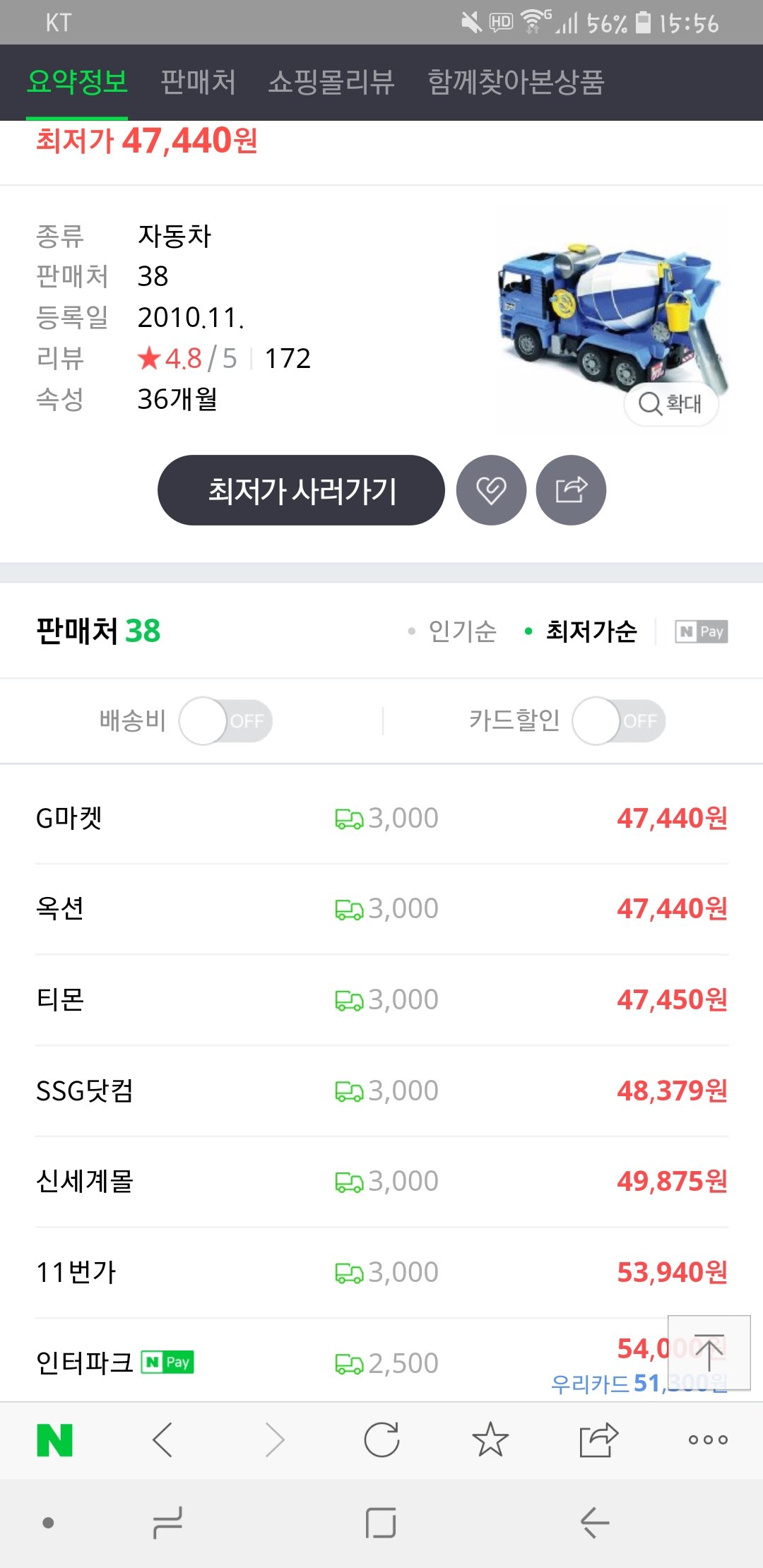Open the 쇼핑몰리뷰 tab
The height and width of the screenshot is (1568, 763).
(x=331, y=82)
